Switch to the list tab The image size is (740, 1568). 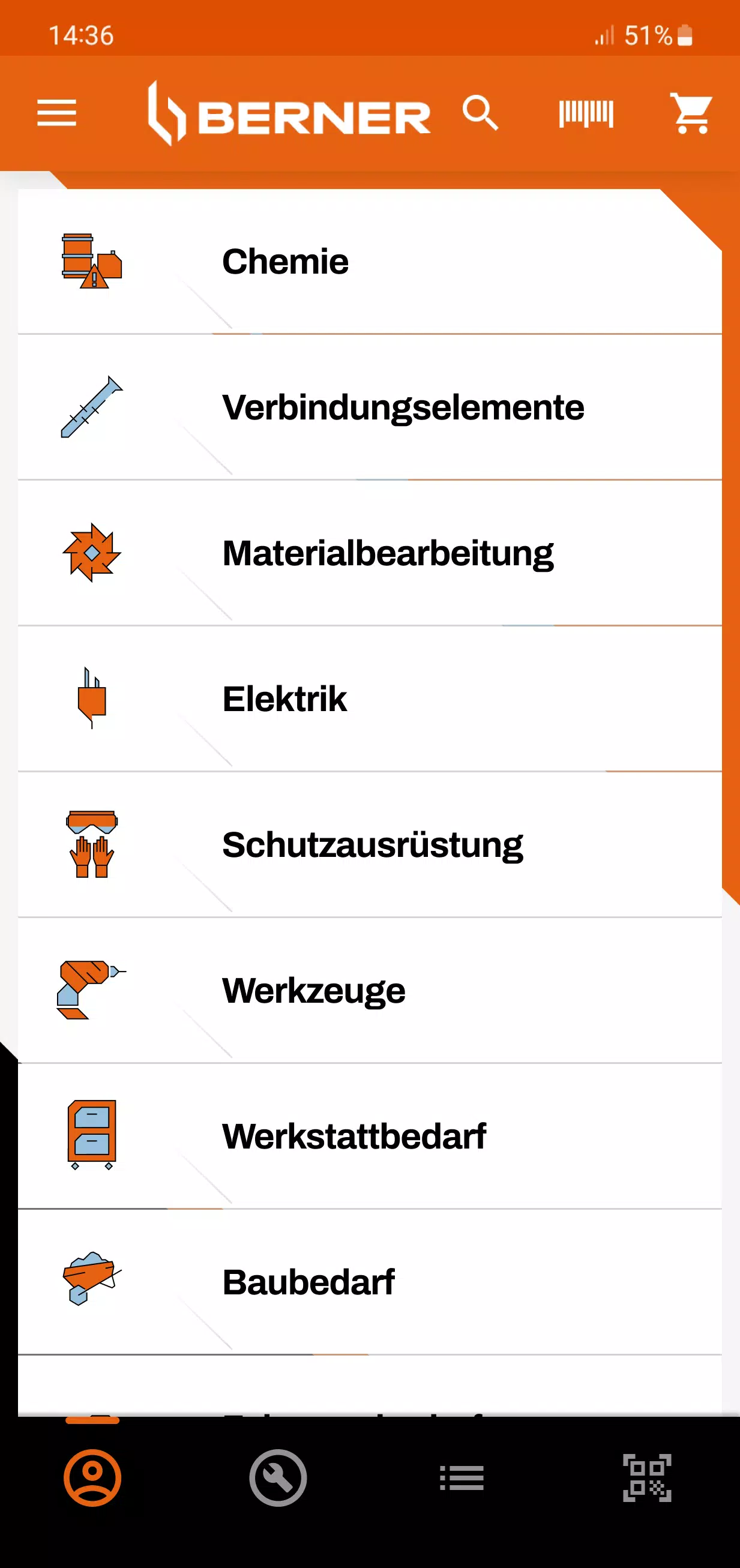tap(462, 1478)
